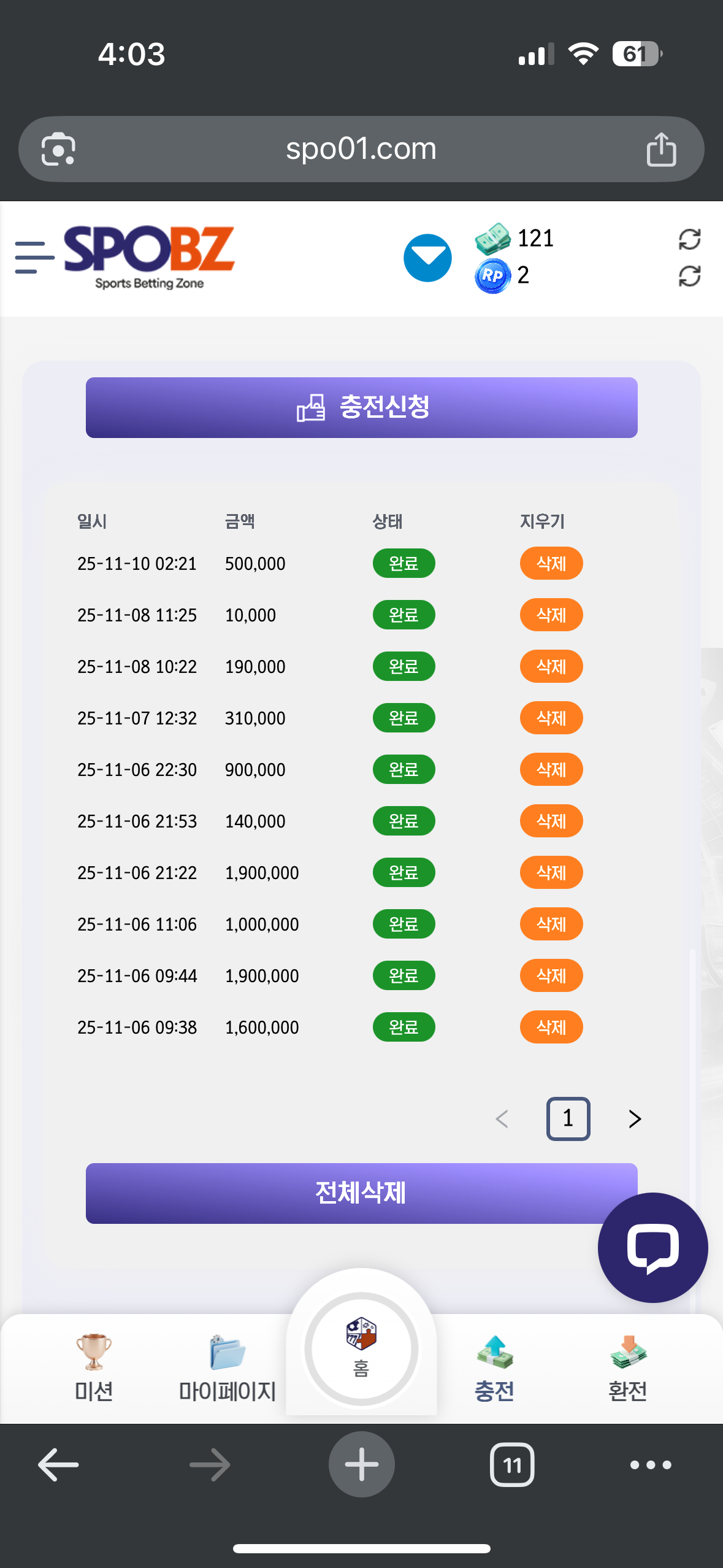Open the browser tab switcher showing 11

pos(512,1465)
